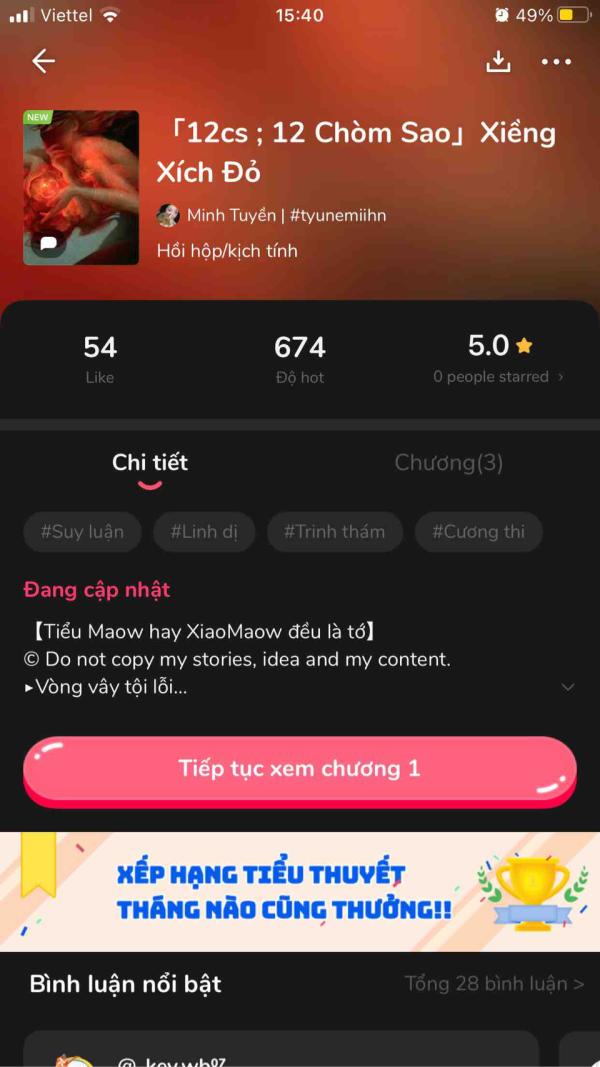Expand the full story description
Image resolution: width=600 pixels, height=1067 pixels.
(567, 687)
